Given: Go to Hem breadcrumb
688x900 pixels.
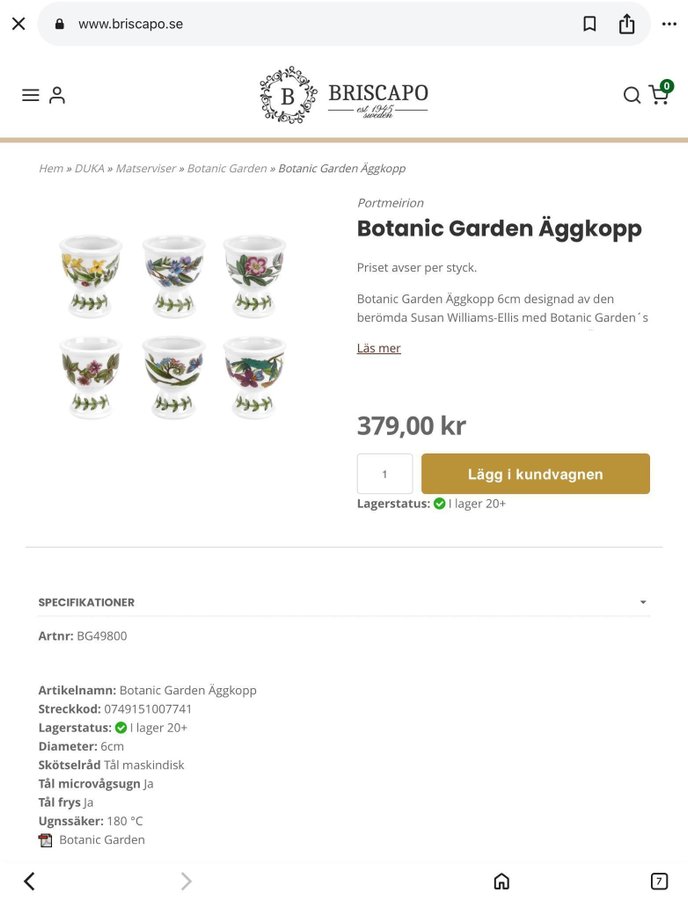Looking at the screenshot, I should (x=50, y=168).
